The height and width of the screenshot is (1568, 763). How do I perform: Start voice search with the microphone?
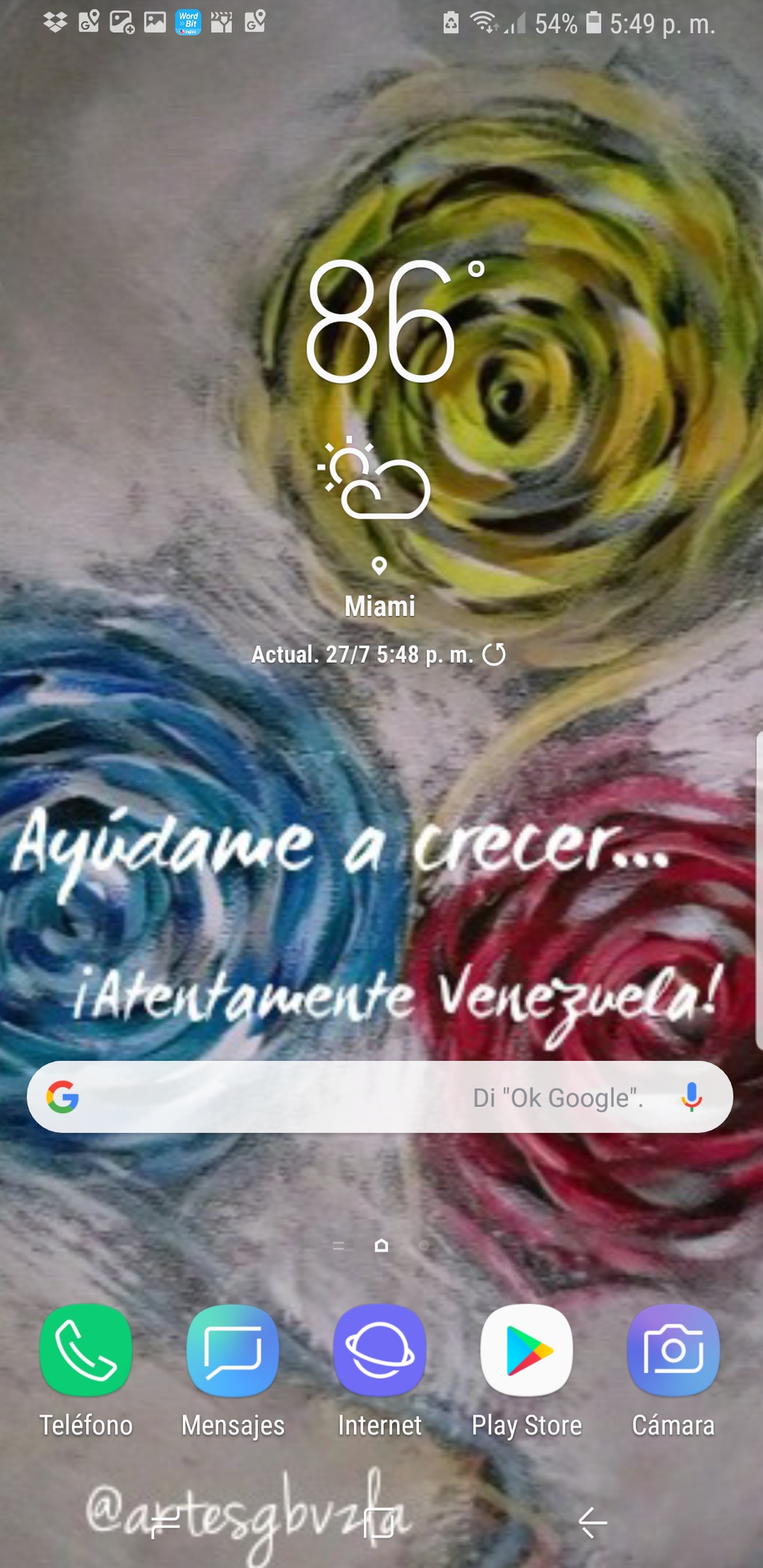click(x=692, y=1097)
